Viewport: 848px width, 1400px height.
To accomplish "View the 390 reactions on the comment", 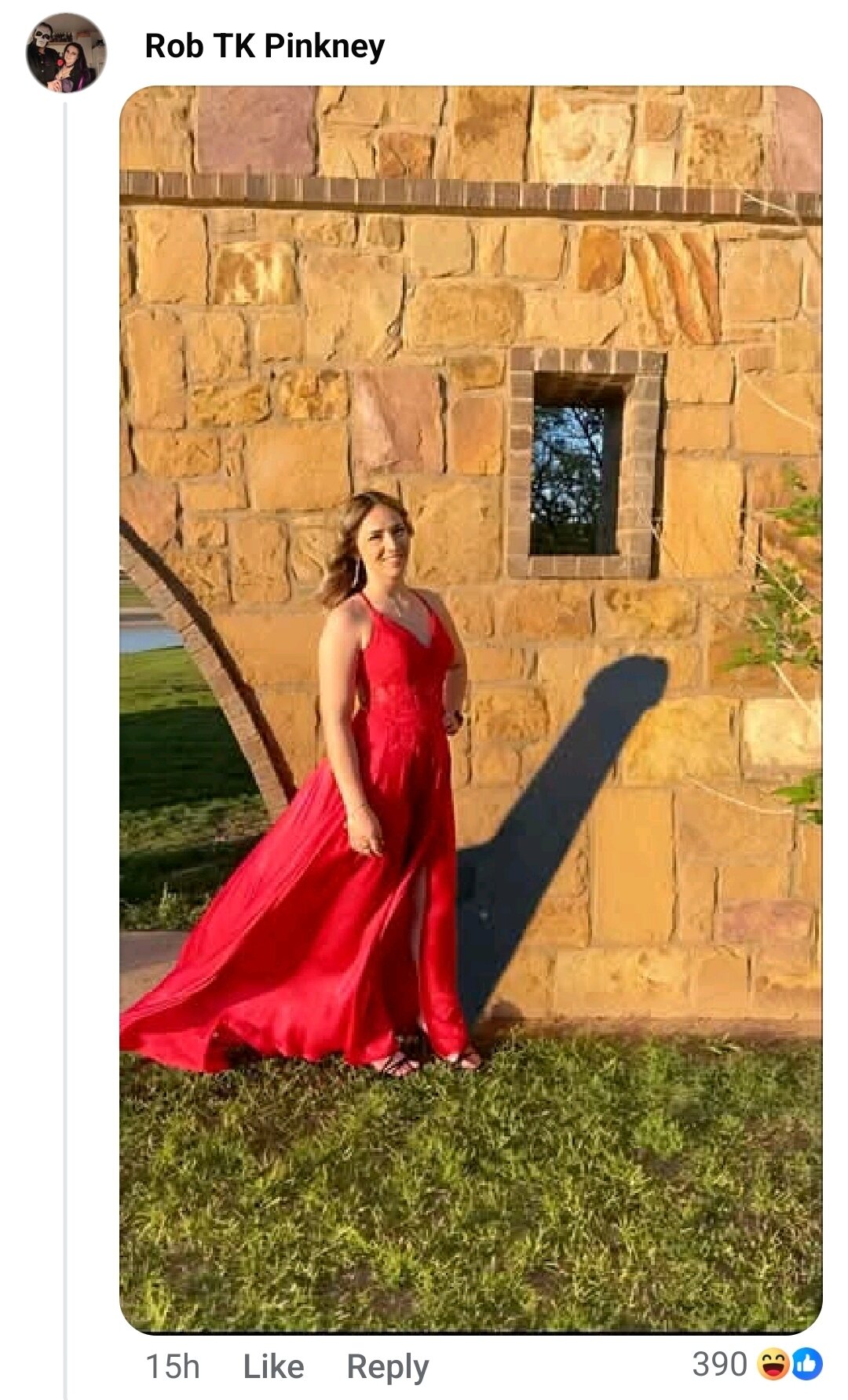I will coord(757,1364).
